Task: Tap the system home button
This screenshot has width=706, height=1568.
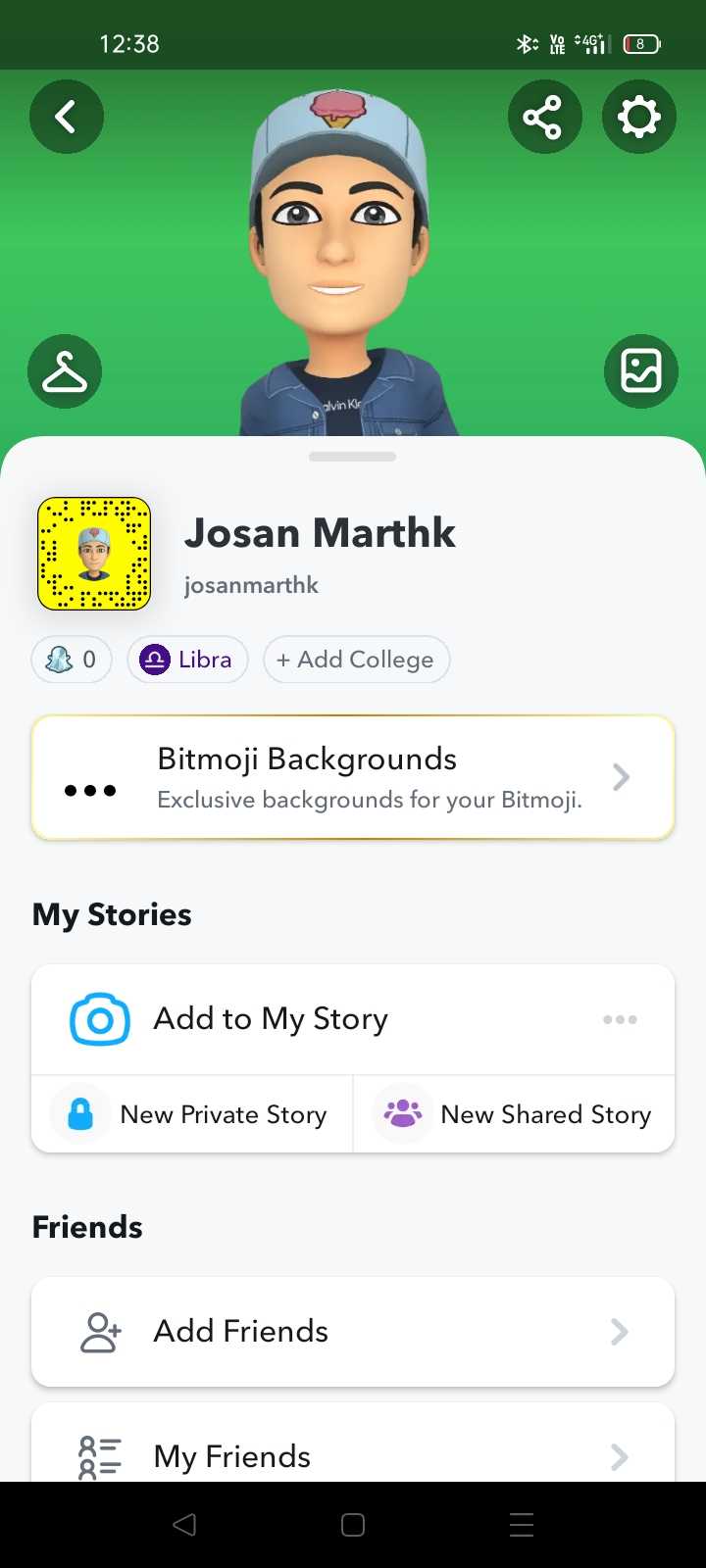Action: [x=353, y=1524]
